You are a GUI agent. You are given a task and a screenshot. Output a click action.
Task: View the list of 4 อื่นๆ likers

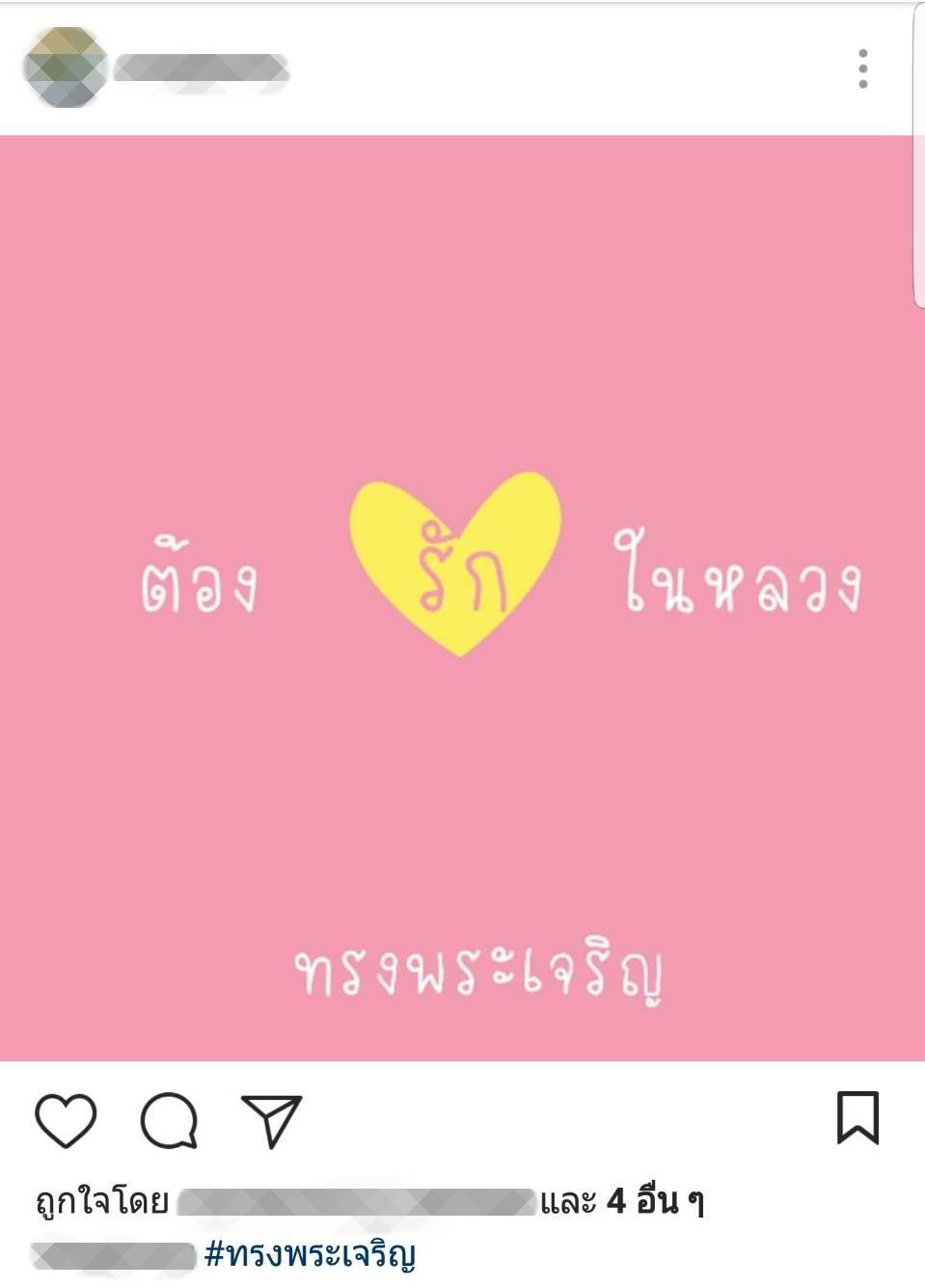pos(656,1201)
